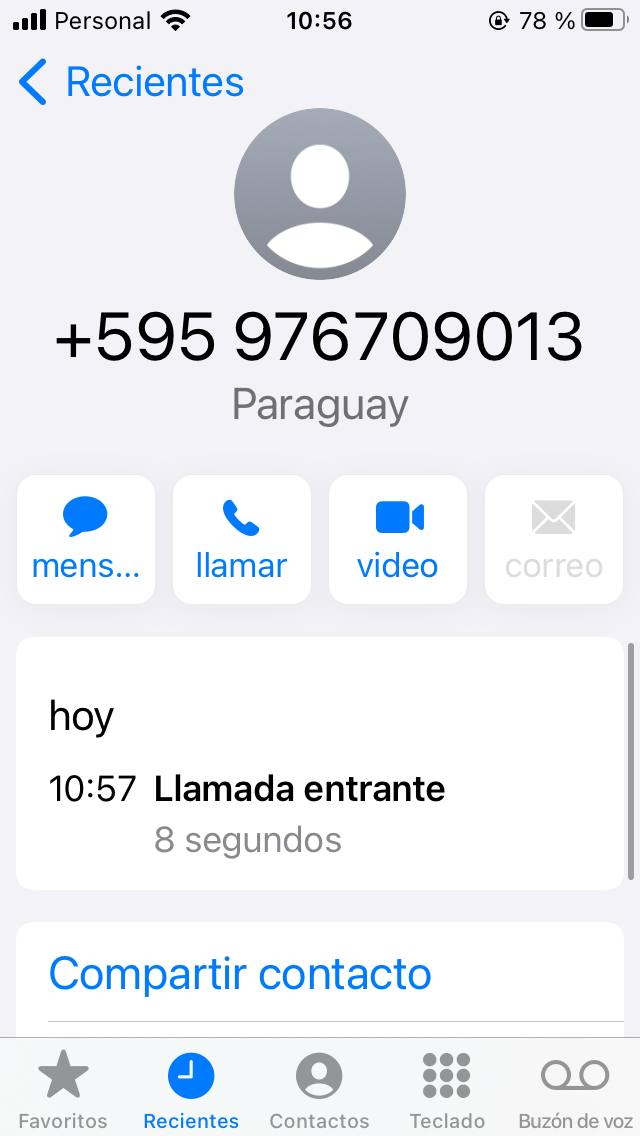Call the number with the llamar button

(x=242, y=539)
